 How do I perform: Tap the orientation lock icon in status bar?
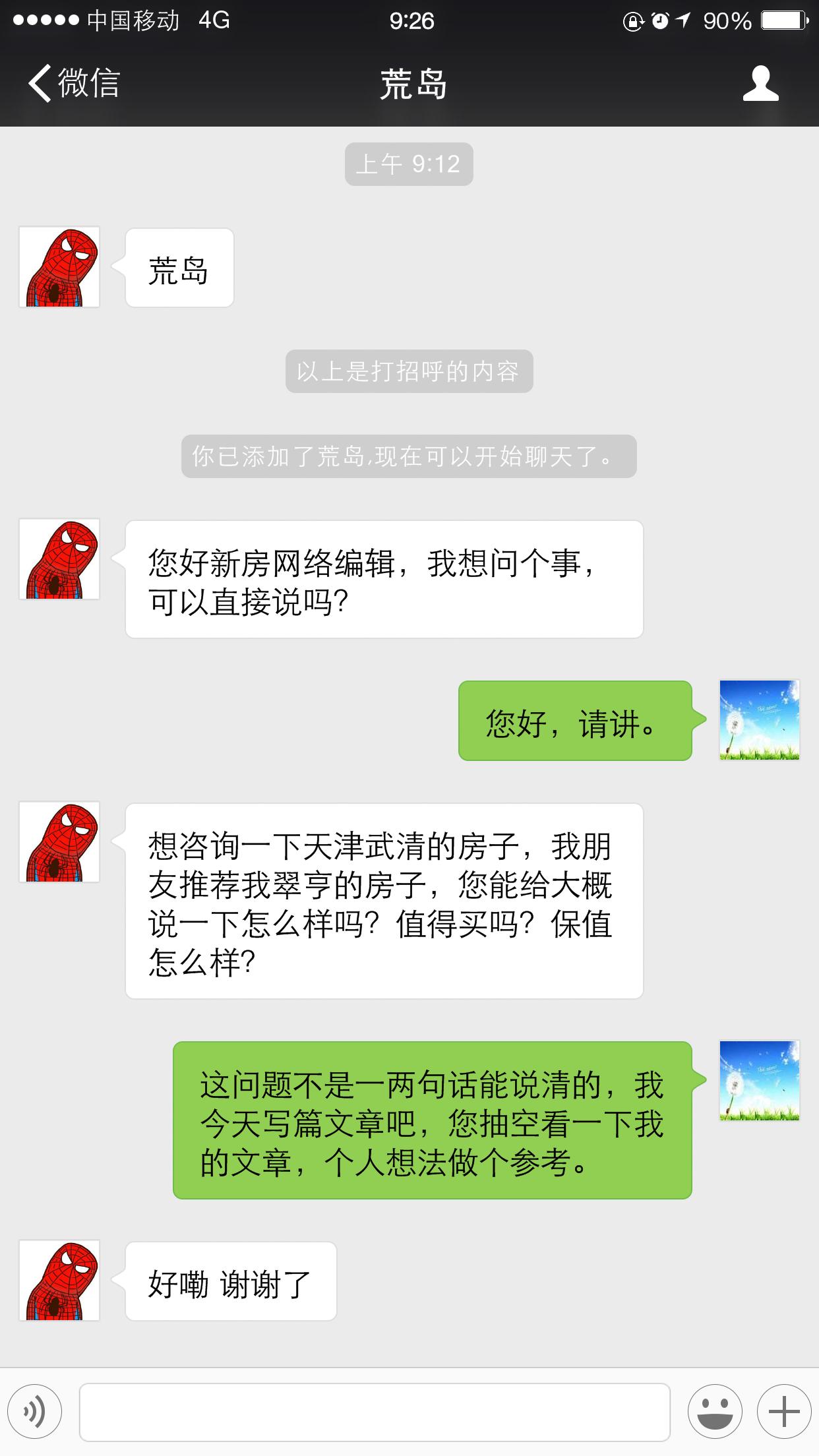coord(634,20)
